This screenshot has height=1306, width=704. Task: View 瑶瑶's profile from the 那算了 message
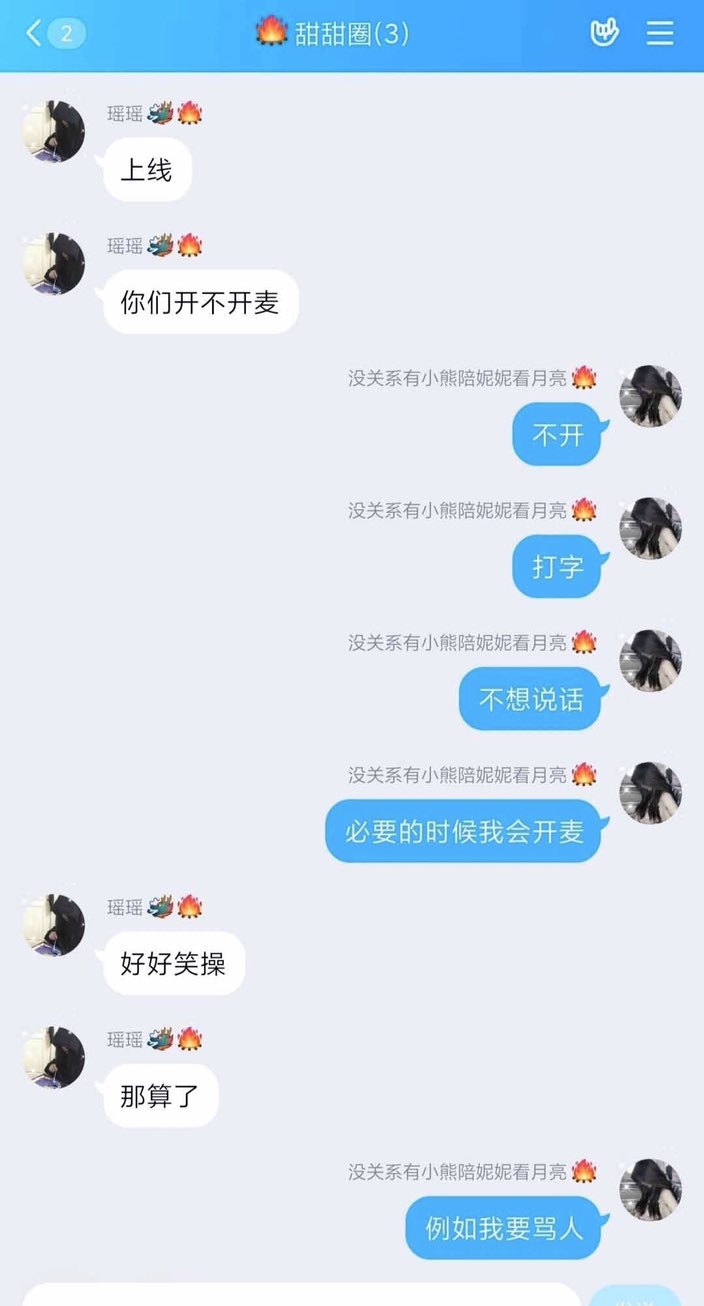(54, 1057)
